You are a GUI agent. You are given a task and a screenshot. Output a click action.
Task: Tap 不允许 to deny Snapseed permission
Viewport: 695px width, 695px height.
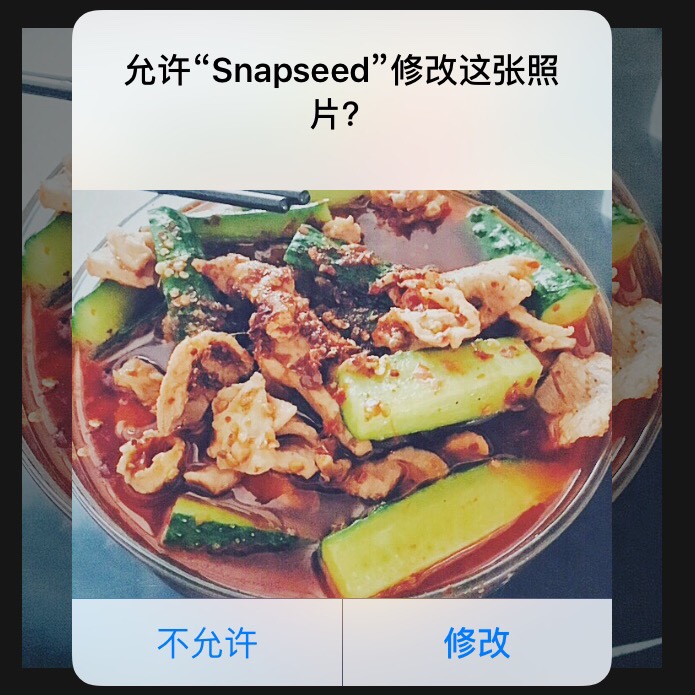(x=207, y=642)
